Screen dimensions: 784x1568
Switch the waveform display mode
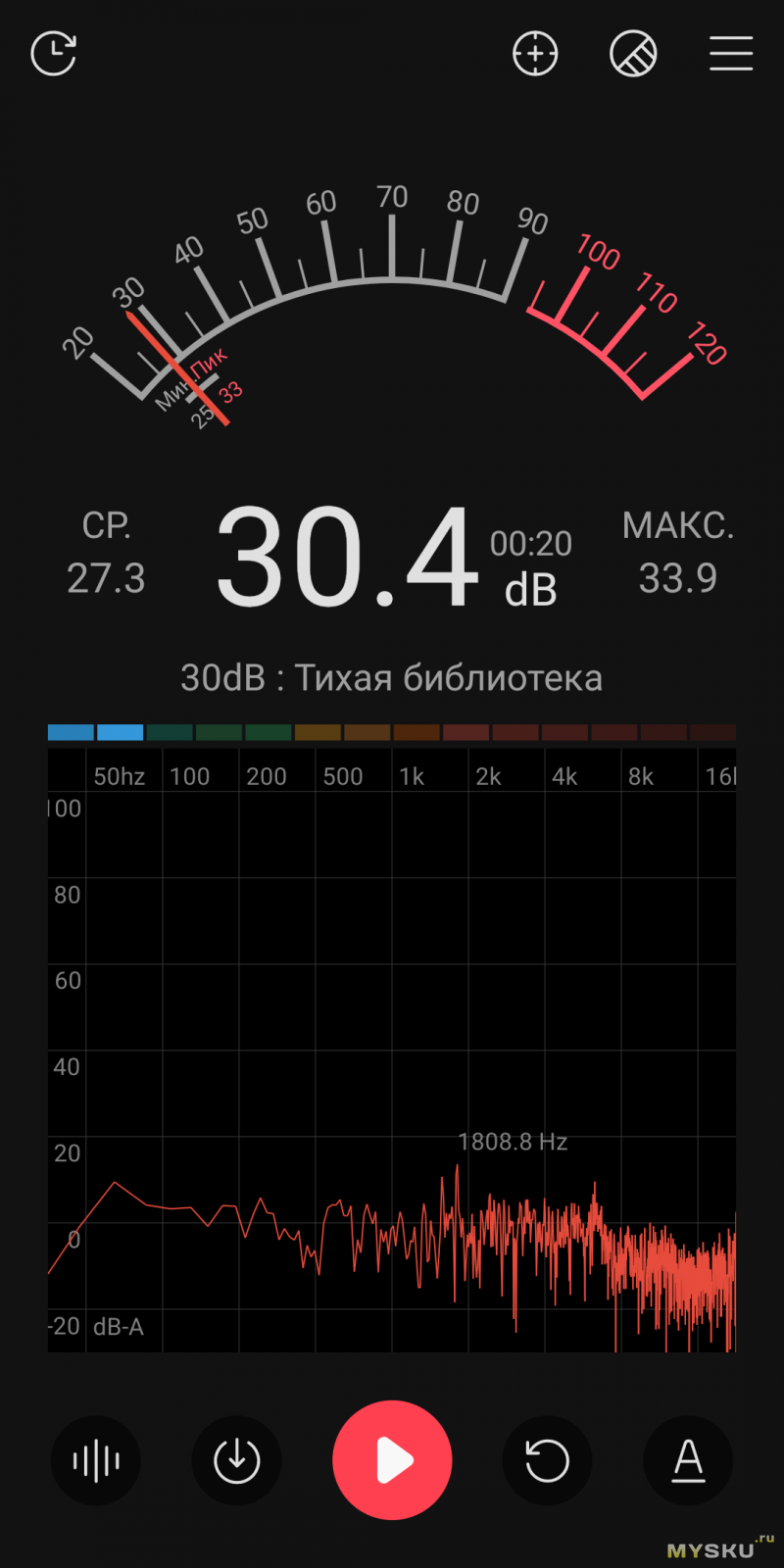tap(96, 1461)
